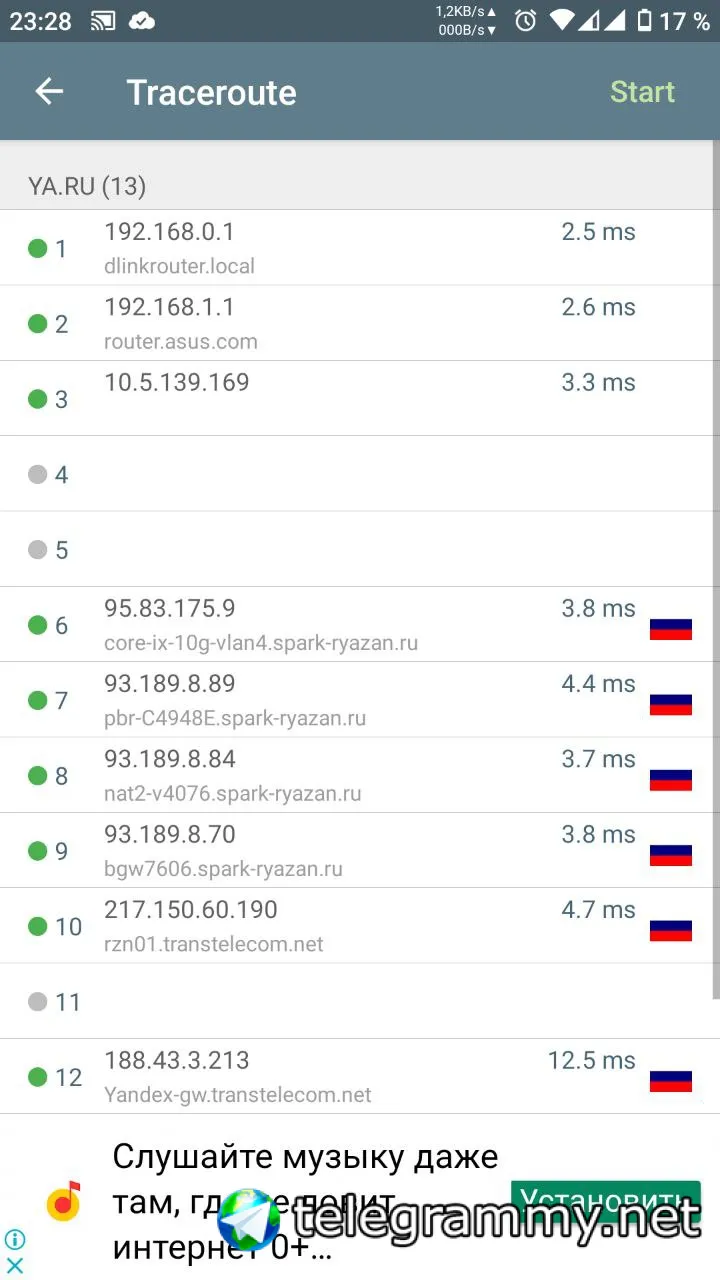Open the hop for bgw7606.spark-ryazan.ru
The height and width of the screenshot is (1280, 720).
[x=360, y=850]
